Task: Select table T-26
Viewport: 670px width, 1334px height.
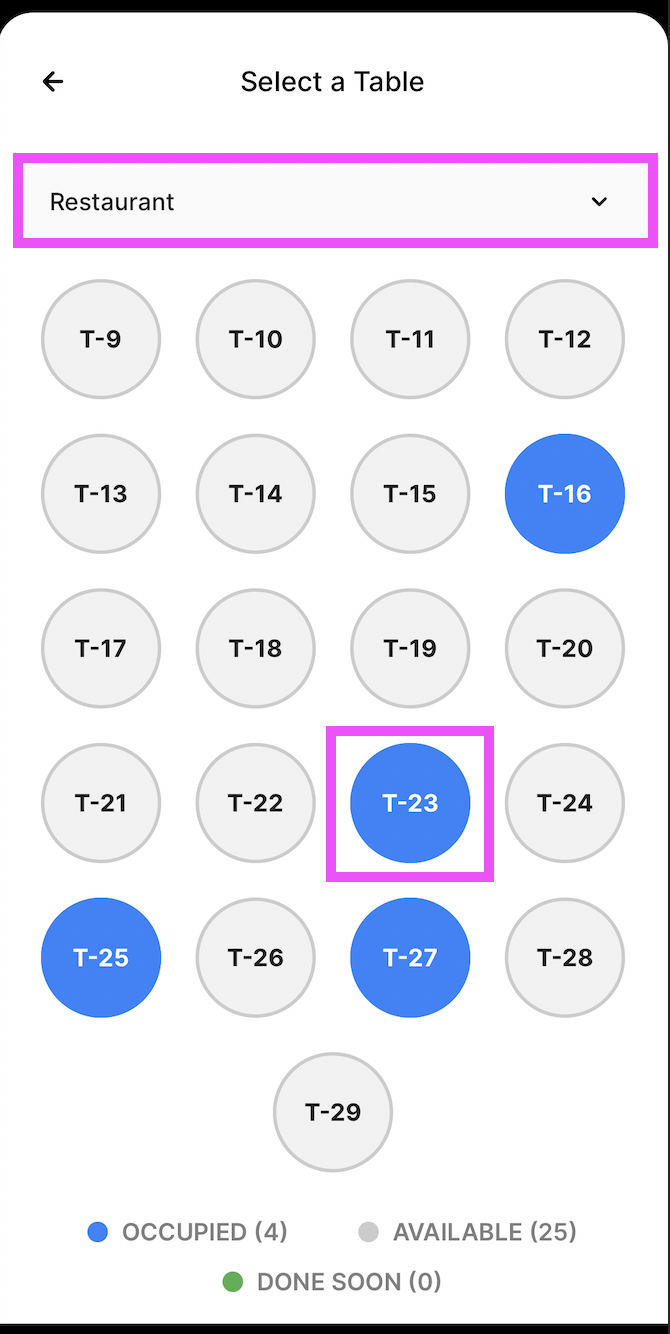Action: pyautogui.click(x=256, y=957)
